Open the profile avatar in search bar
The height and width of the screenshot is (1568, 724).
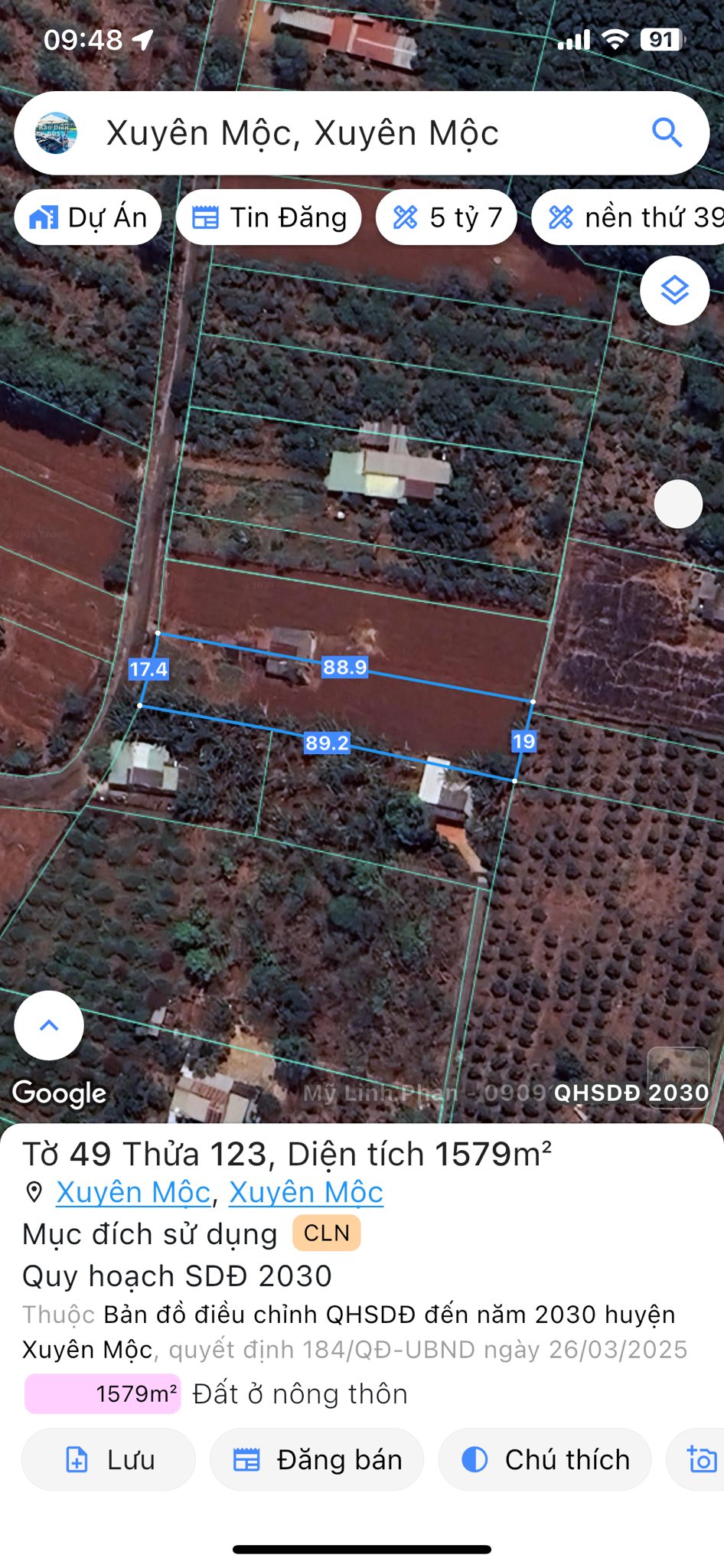tap(57, 133)
